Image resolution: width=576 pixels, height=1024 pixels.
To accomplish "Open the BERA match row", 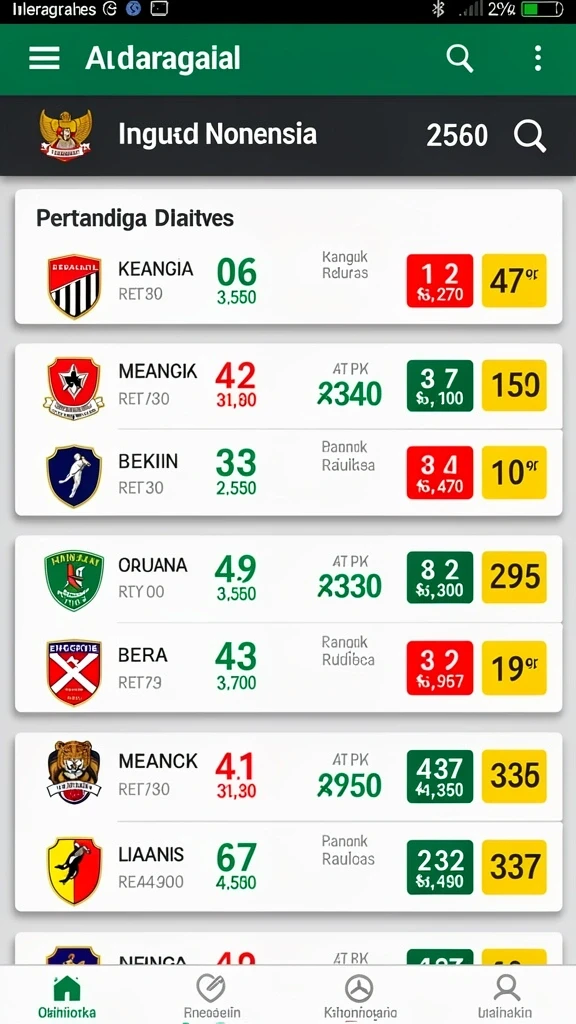I will point(288,667).
